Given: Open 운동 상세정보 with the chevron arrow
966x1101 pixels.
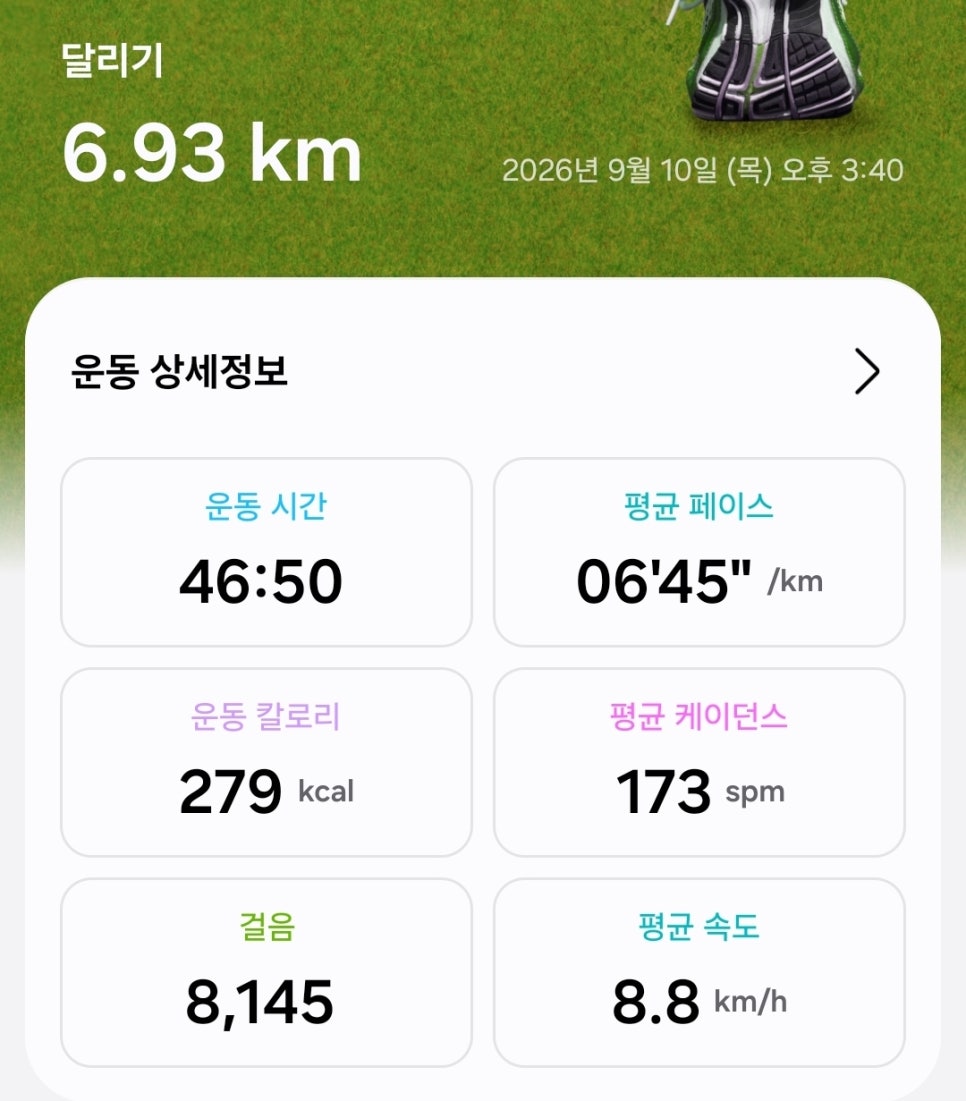Looking at the screenshot, I should pyautogui.click(x=867, y=371).
